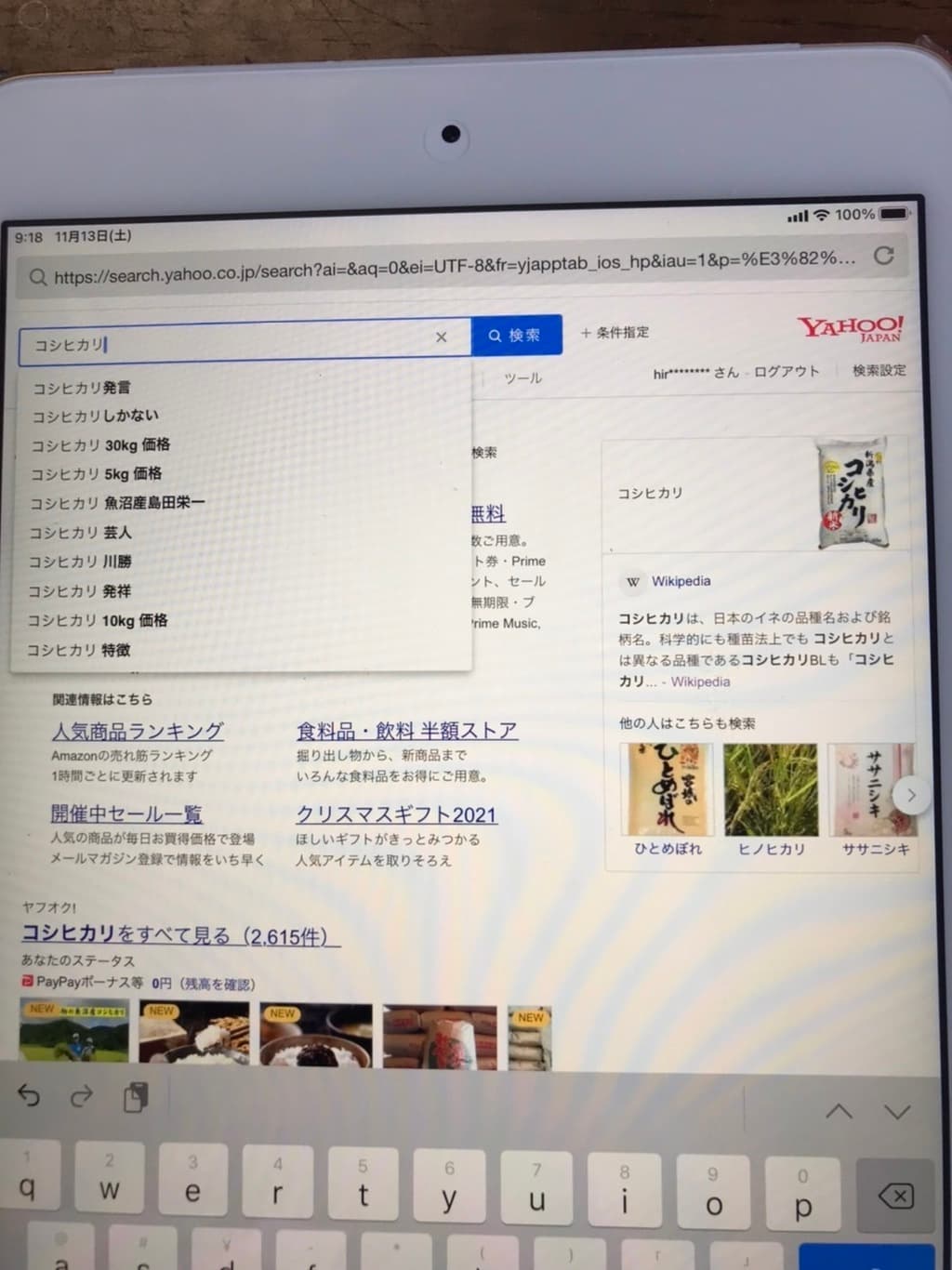Select suggestion コシヒカリ 30kg 価格
Screen dimensions: 952x1270
coord(101,445)
